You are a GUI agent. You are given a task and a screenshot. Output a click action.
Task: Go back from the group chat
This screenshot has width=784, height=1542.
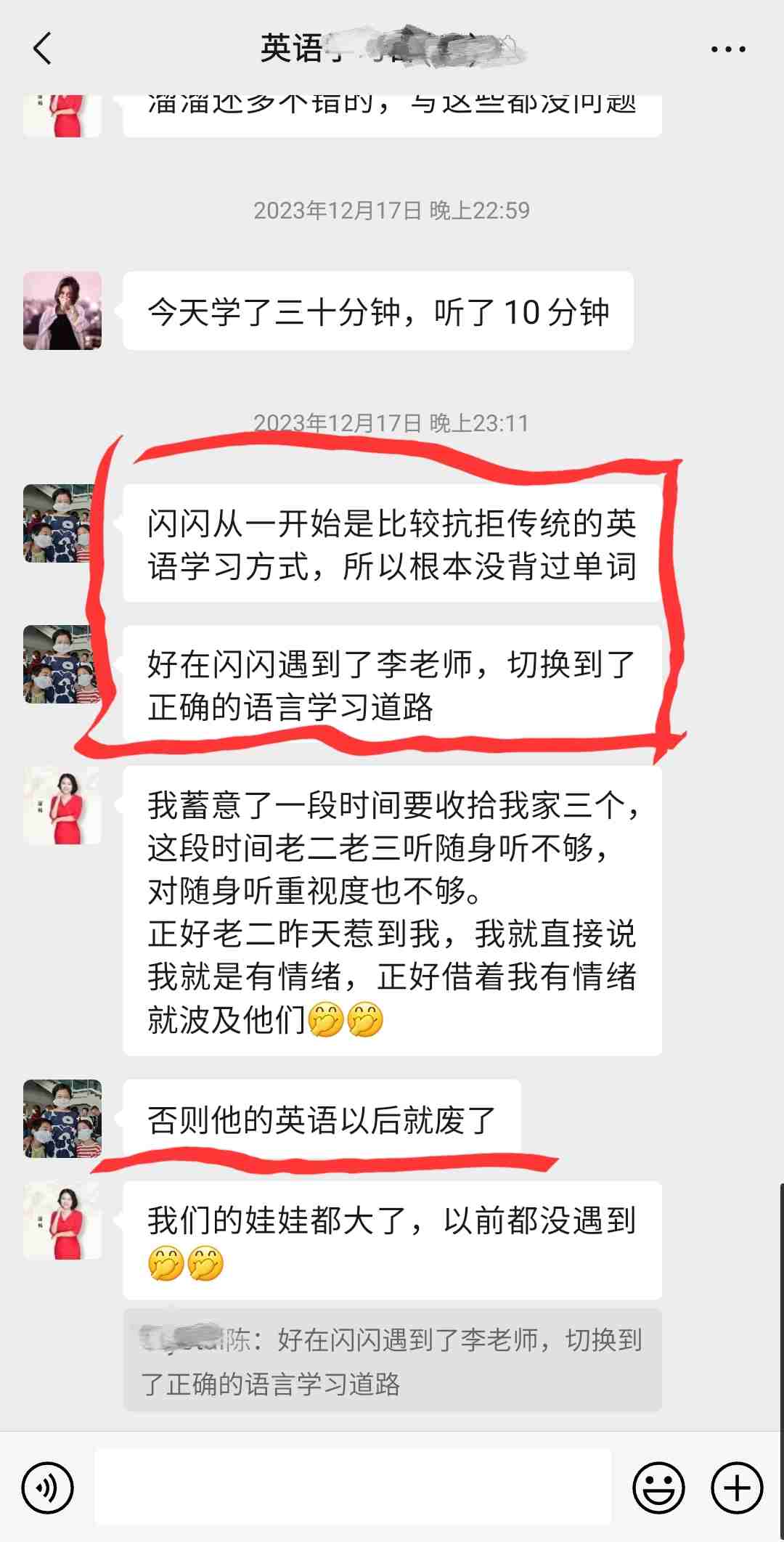click(42, 49)
